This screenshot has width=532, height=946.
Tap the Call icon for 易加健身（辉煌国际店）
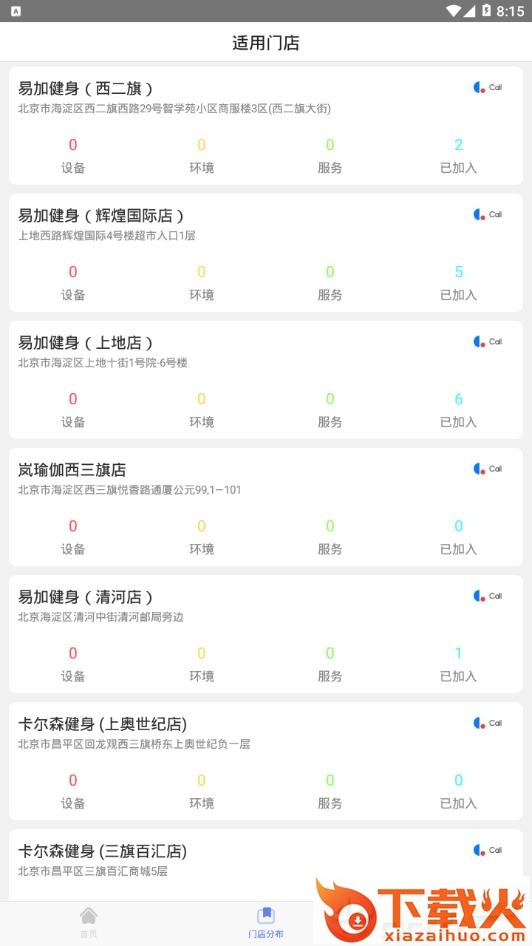pyautogui.click(x=487, y=215)
